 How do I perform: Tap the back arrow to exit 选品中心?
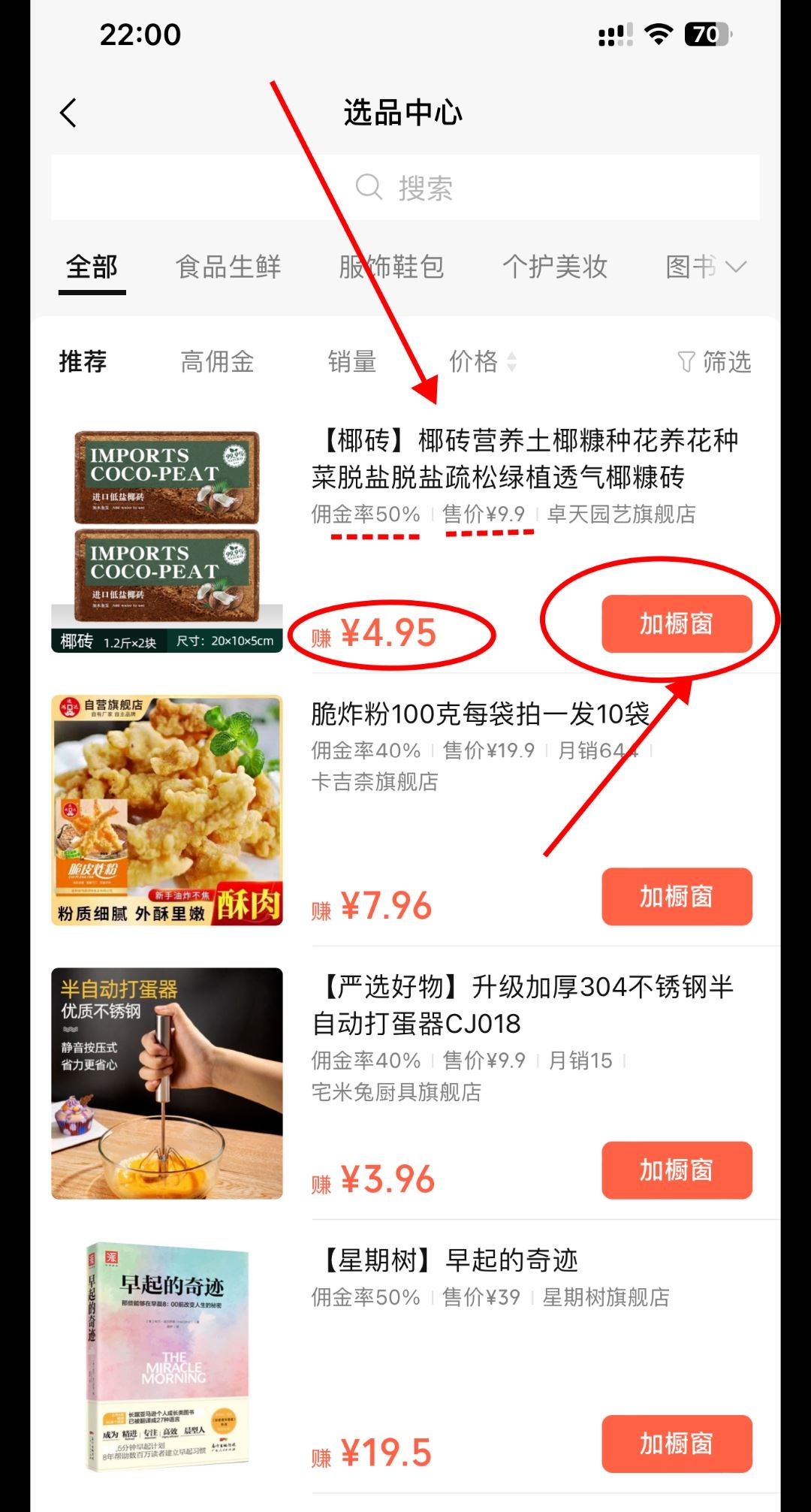click(x=68, y=113)
